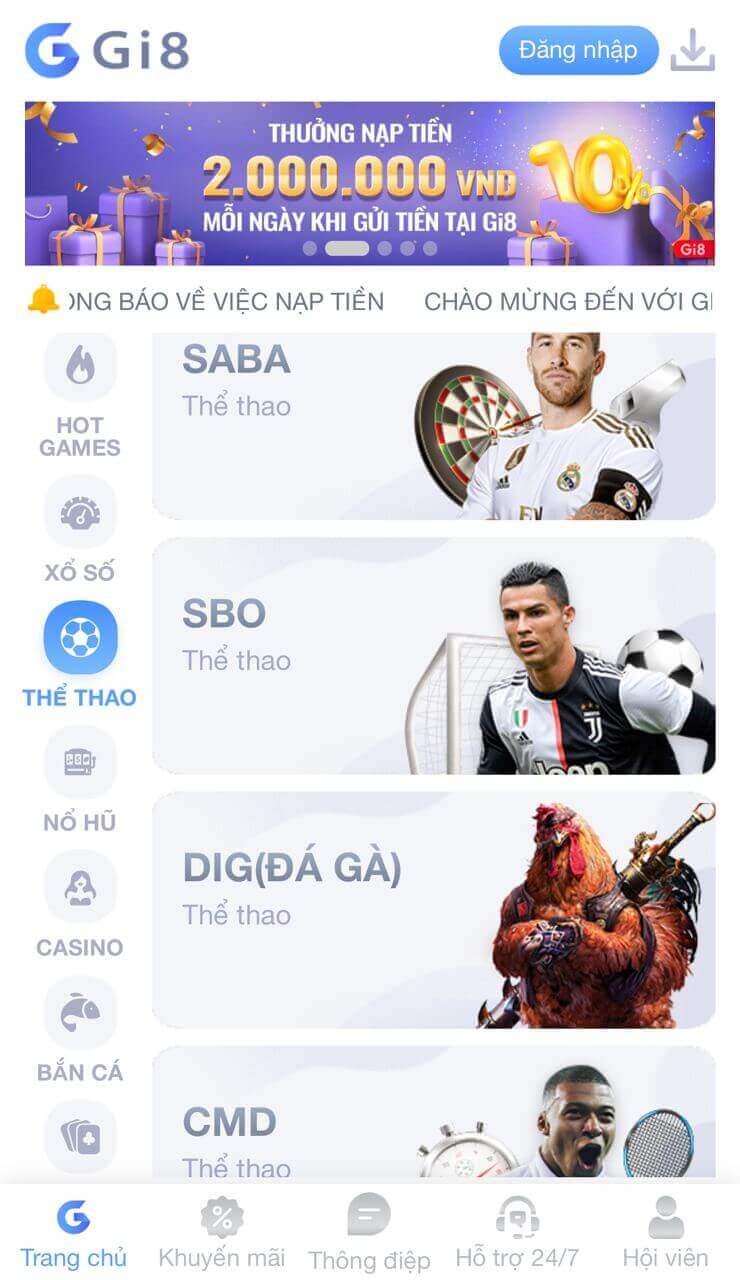Open the SABA sports card
The image size is (740, 1280).
(x=433, y=425)
